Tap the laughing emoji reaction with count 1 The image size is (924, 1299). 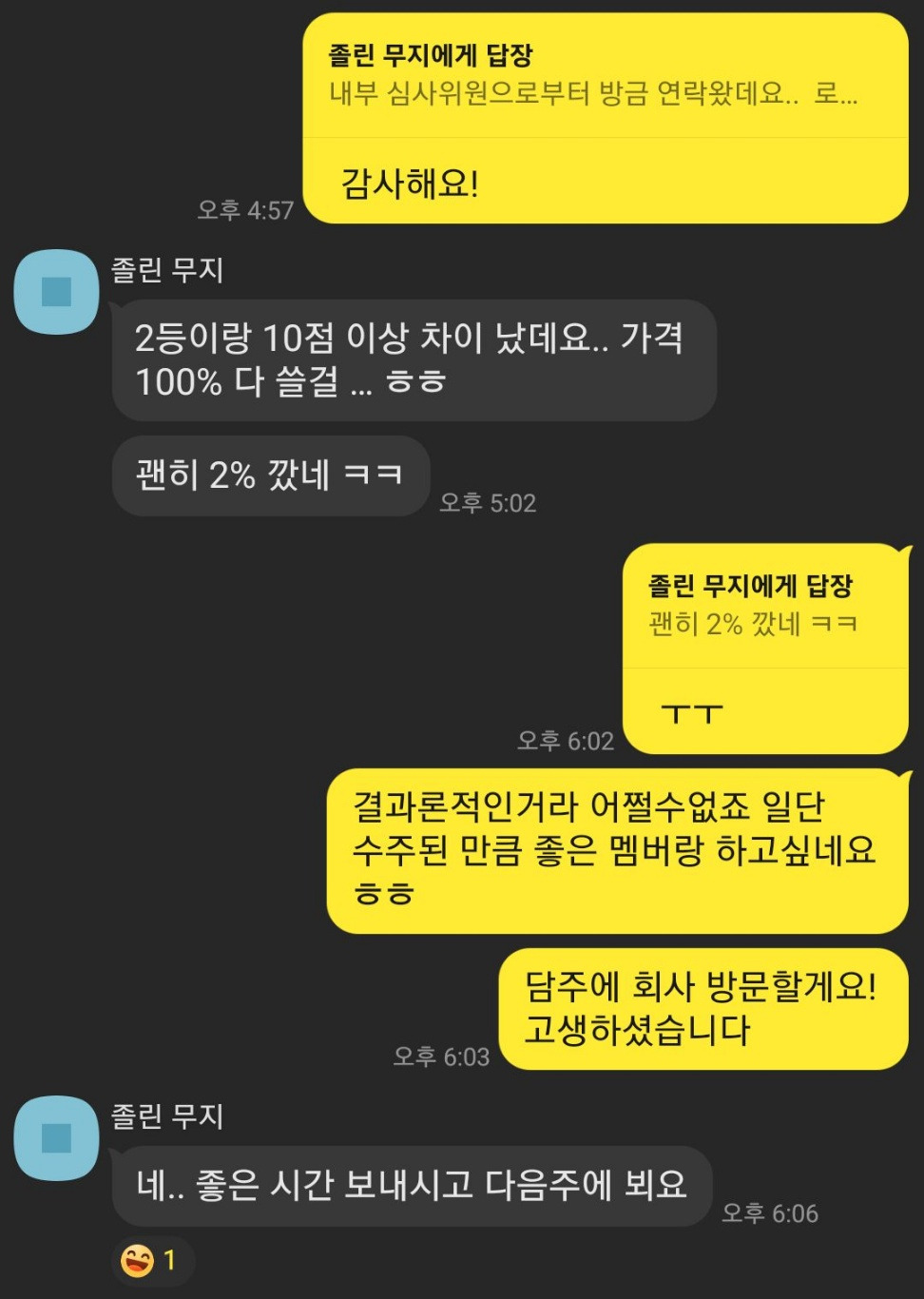151,1261
